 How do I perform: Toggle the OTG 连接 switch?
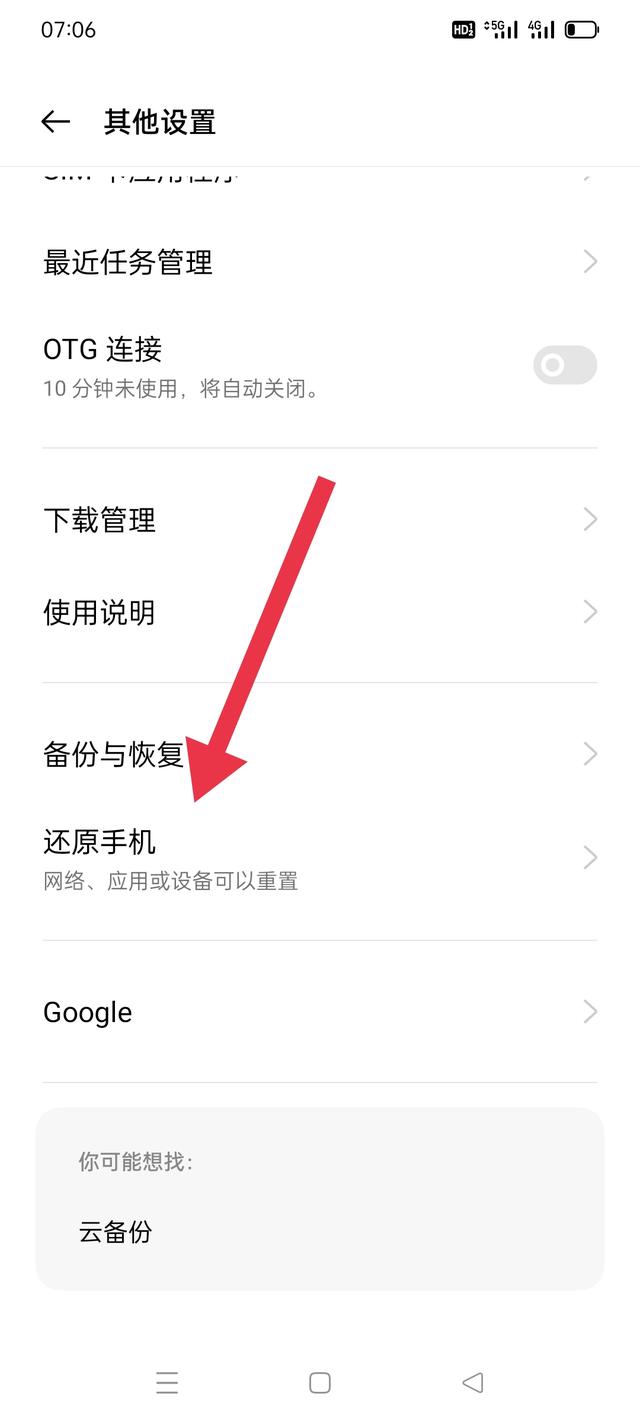coord(565,365)
